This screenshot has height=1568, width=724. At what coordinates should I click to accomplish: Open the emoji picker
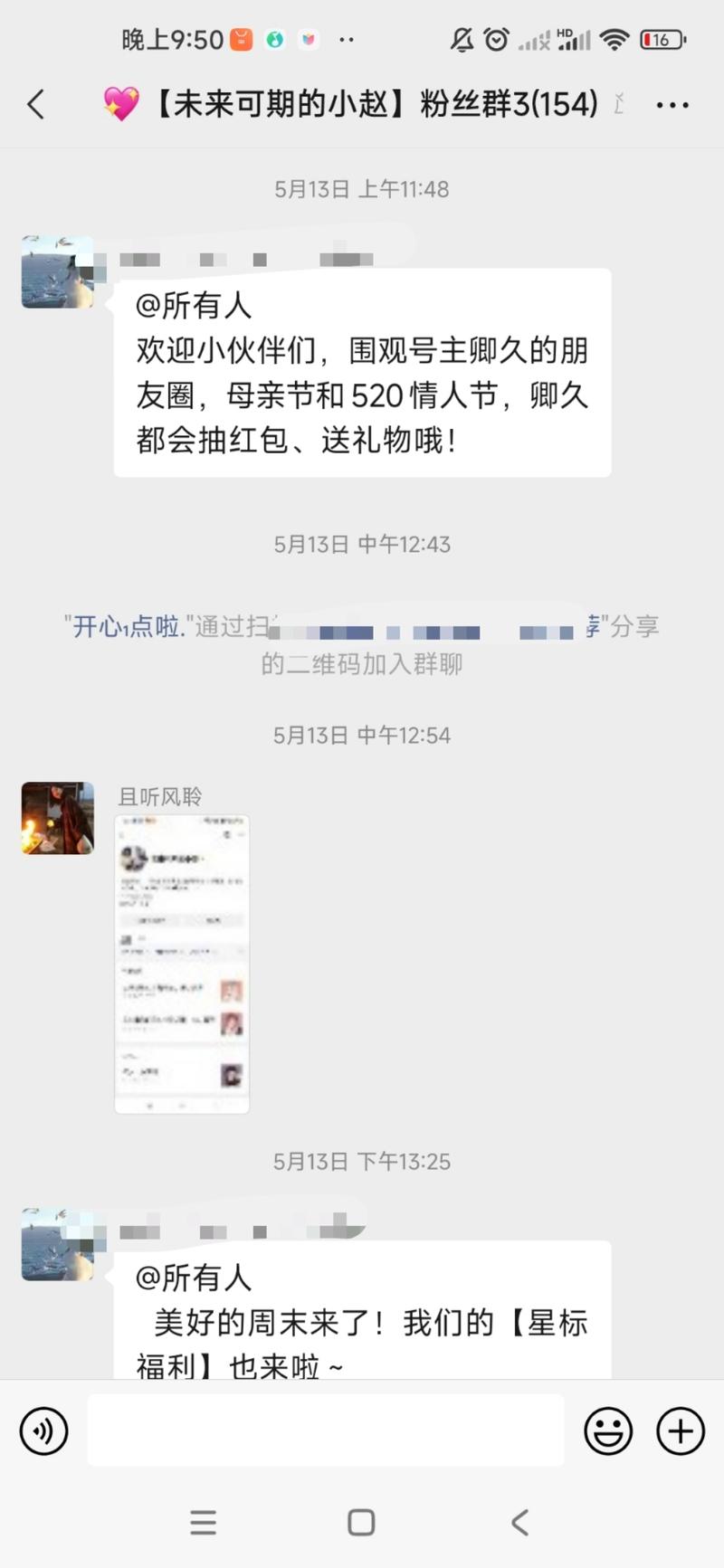608,1430
